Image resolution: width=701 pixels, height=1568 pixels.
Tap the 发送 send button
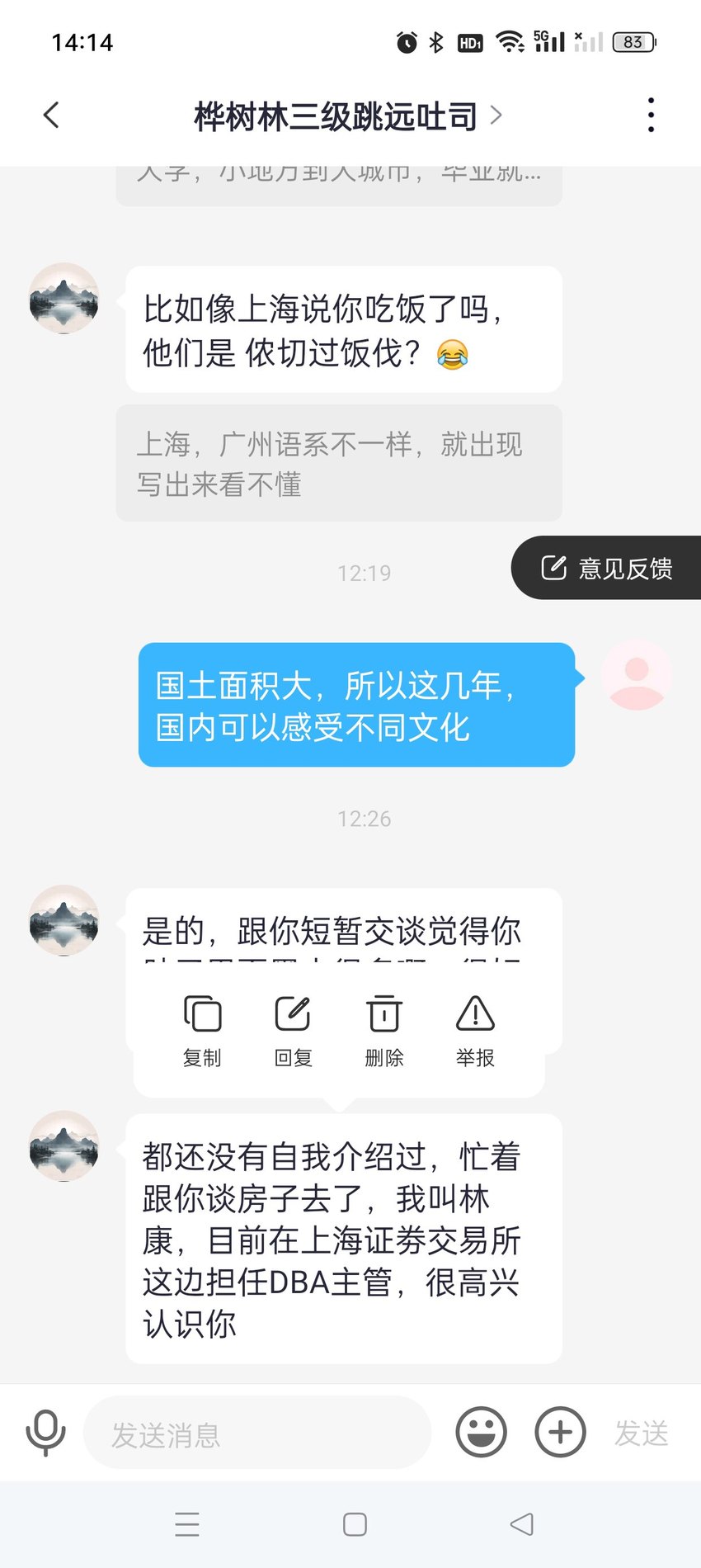pos(642,1433)
